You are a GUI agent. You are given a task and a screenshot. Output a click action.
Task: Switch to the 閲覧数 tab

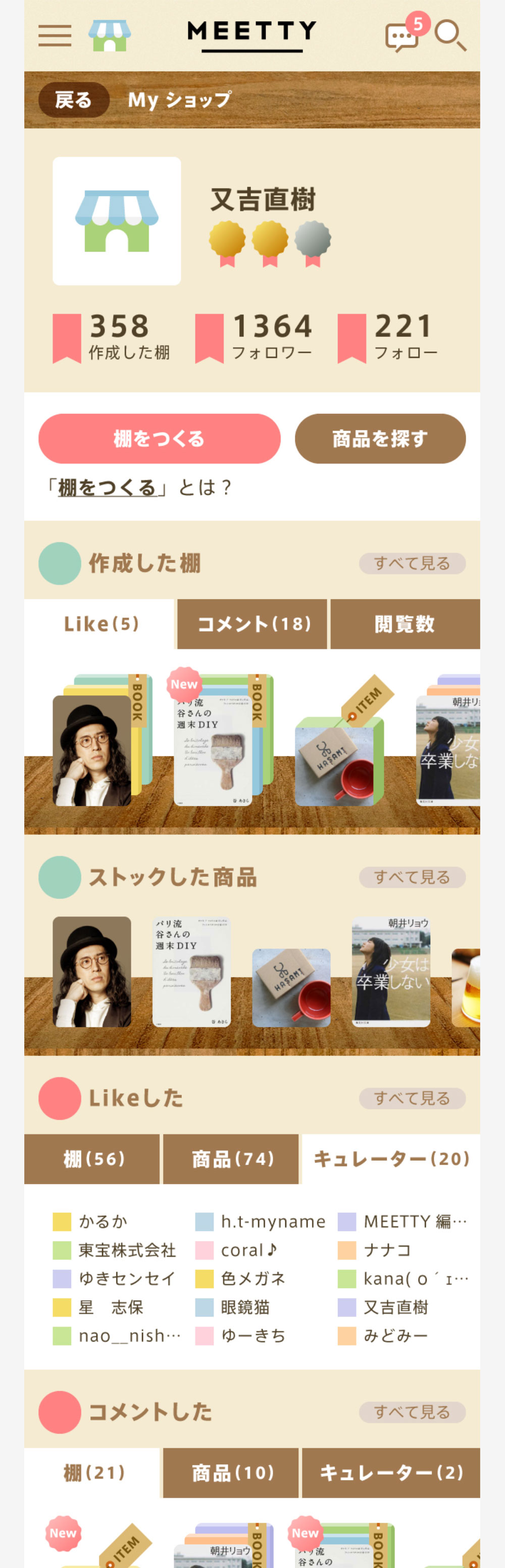[x=405, y=624]
